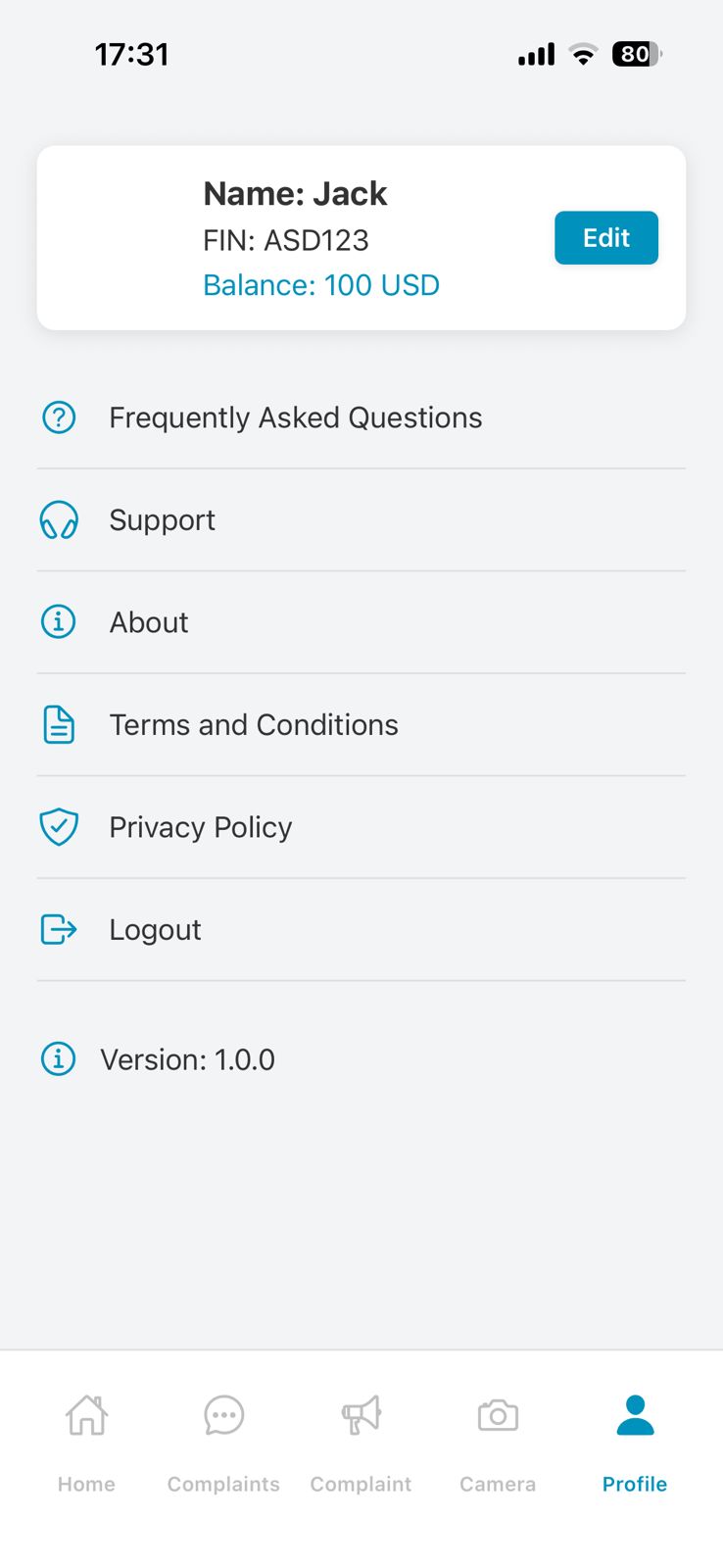This screenshot has height=1568, width=723.
Task: Open the Privacy Policy page
Action: (x=200, y=826)
